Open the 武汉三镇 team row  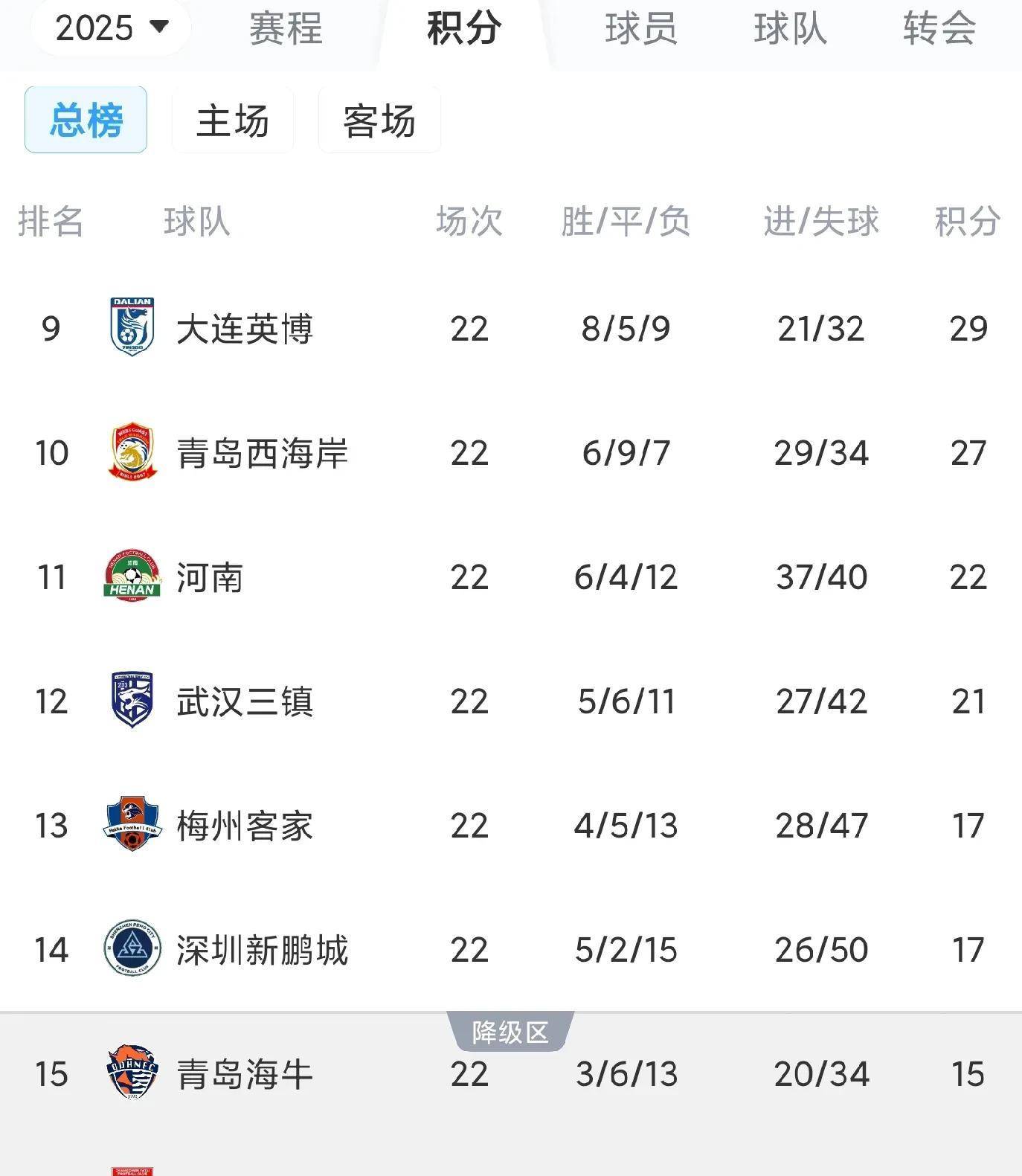[x=244, y=701]
